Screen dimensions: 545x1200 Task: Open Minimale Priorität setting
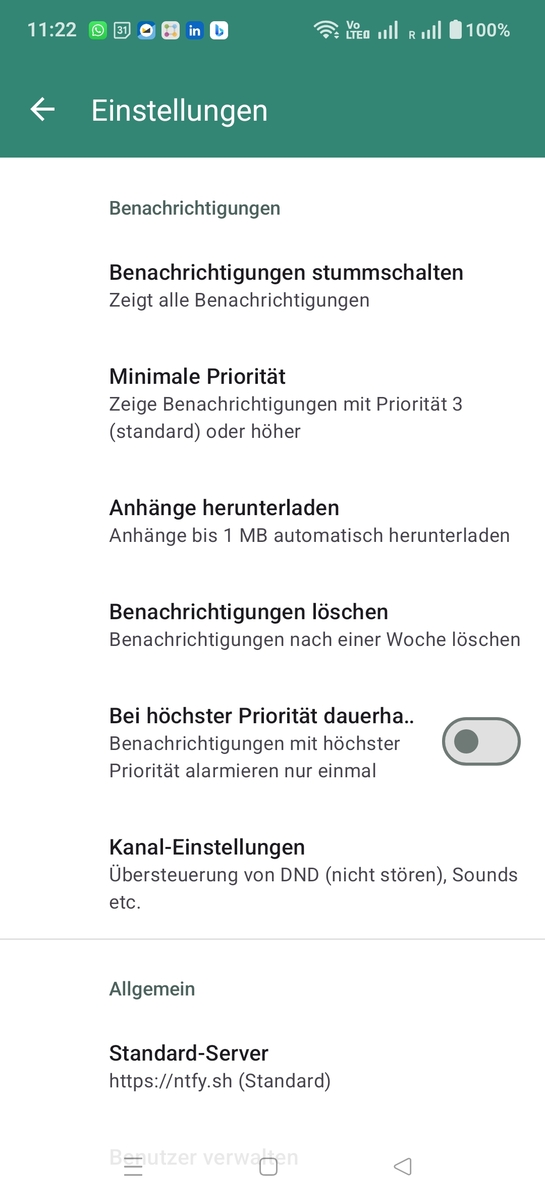[272, 403]
